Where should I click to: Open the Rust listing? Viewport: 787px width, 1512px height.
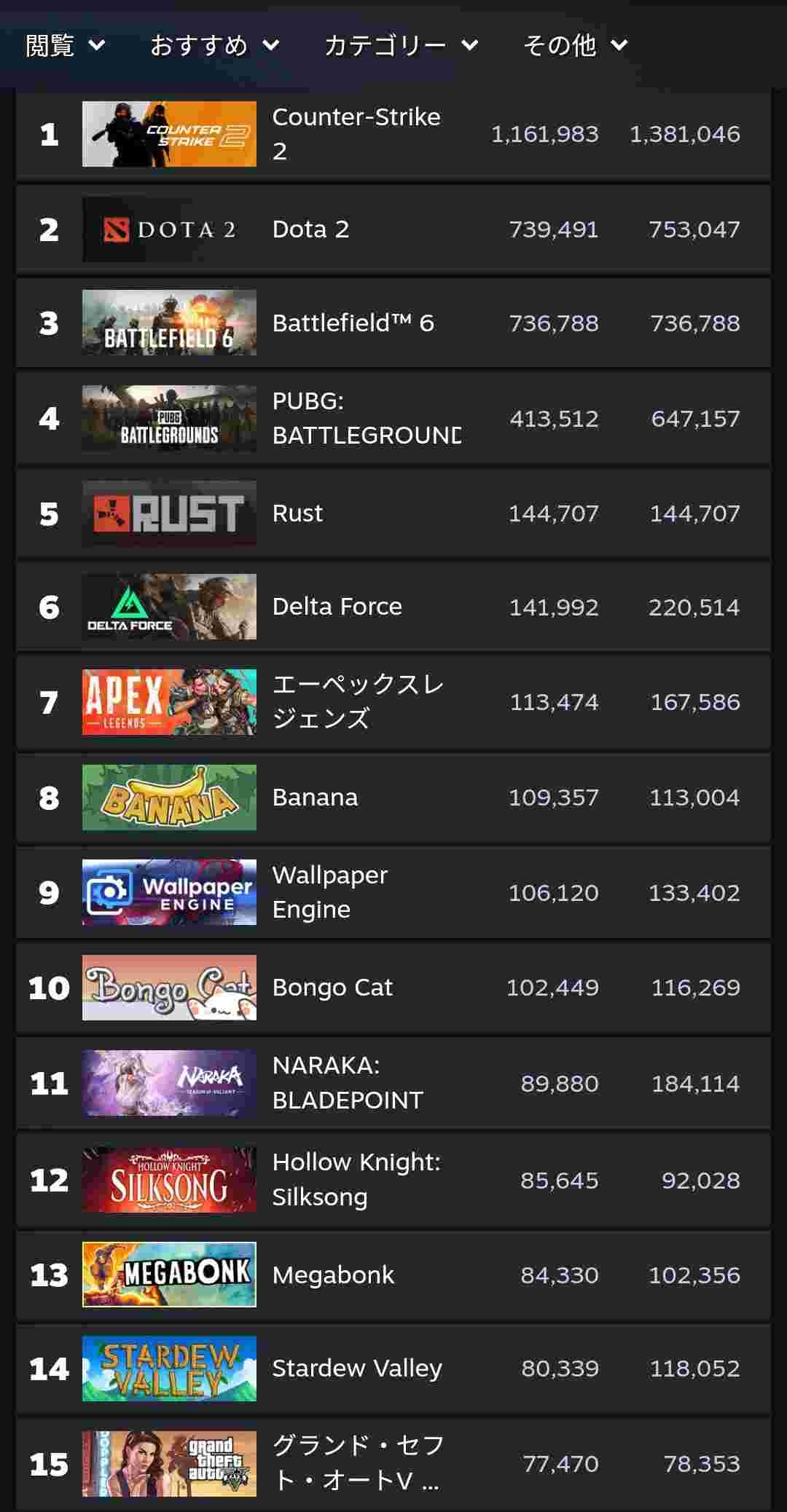[x=297, y=513]
